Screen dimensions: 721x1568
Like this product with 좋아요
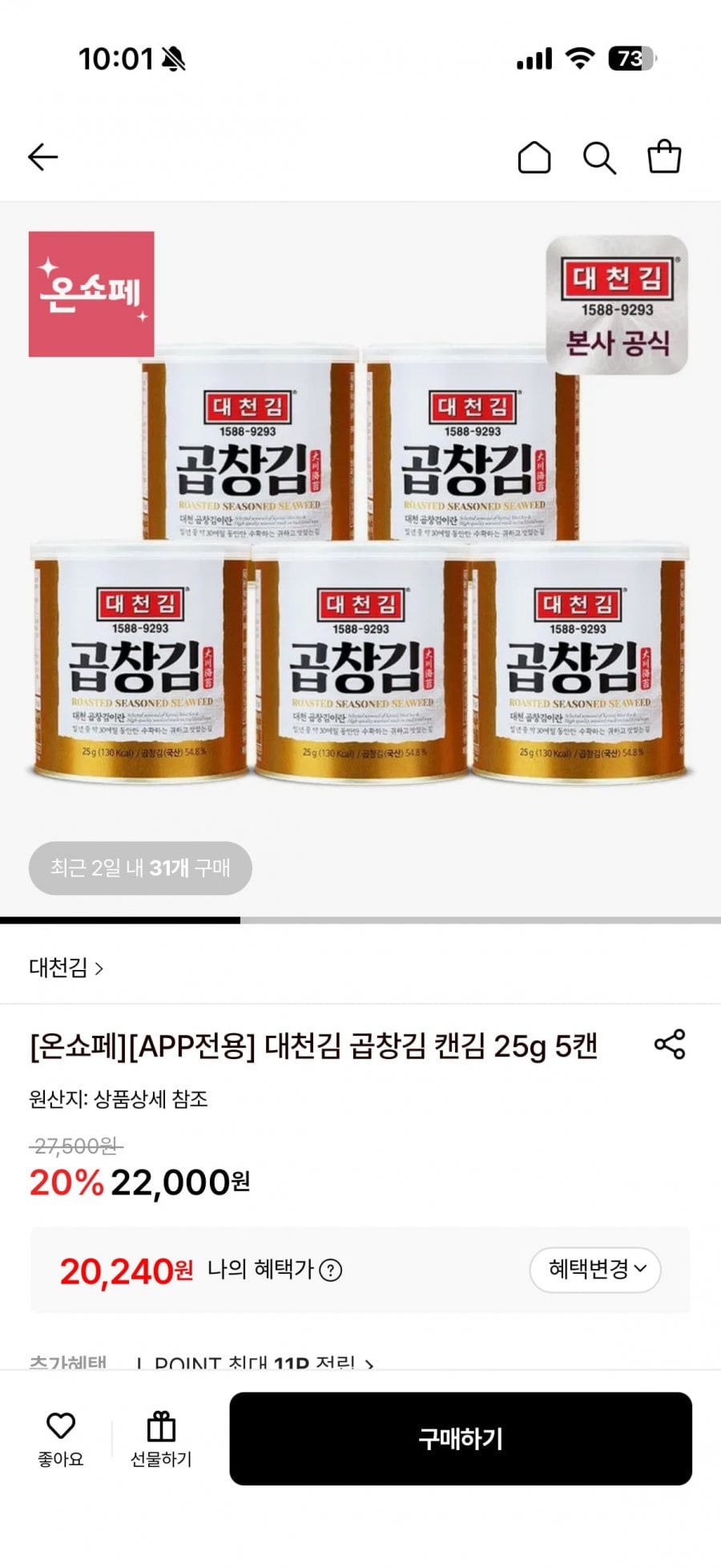tap(61, 1439)
